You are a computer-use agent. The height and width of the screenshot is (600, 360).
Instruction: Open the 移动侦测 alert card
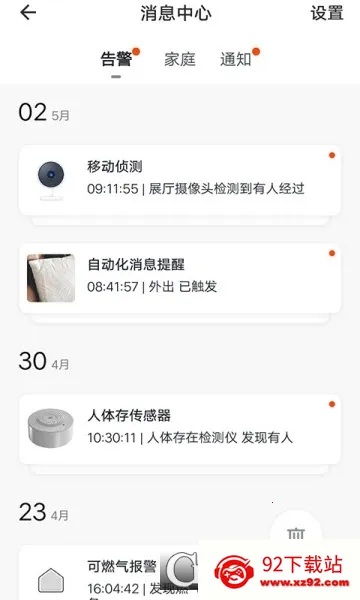click(x=179, y=180)
